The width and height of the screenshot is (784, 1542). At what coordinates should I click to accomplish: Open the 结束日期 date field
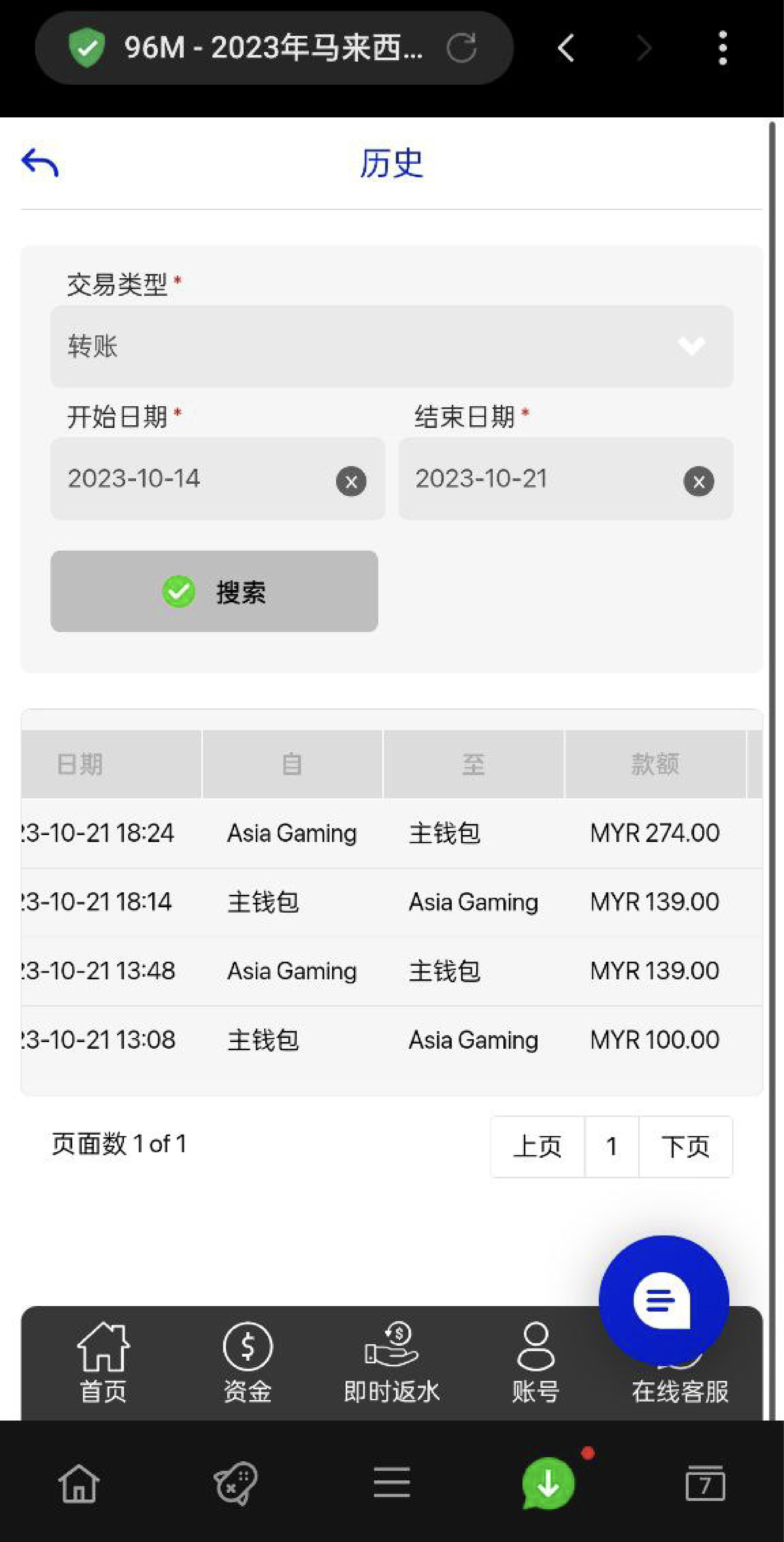pyautogui.click(x=539, y=479)
